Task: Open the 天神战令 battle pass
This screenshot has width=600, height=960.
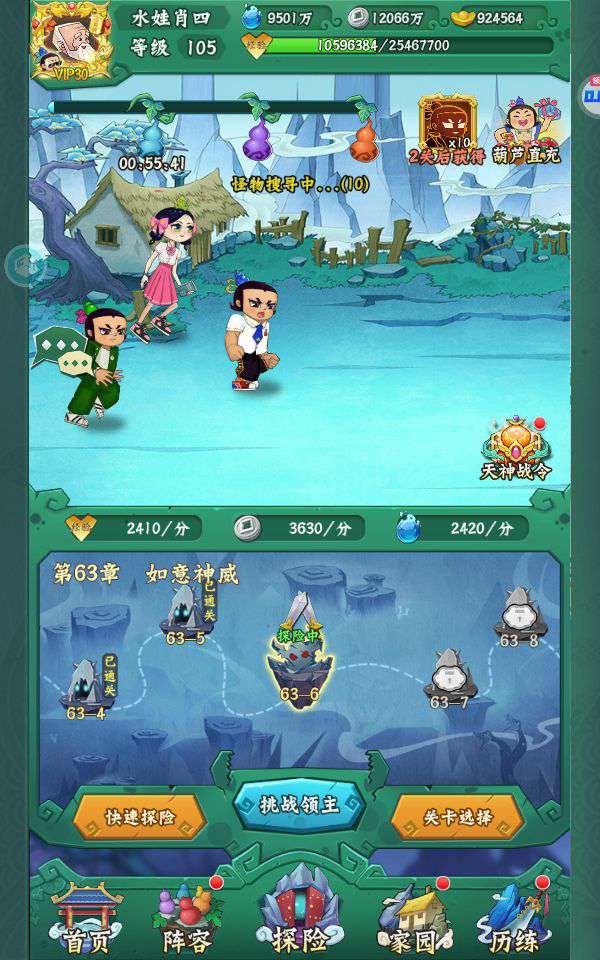Action: coord(516,449)
